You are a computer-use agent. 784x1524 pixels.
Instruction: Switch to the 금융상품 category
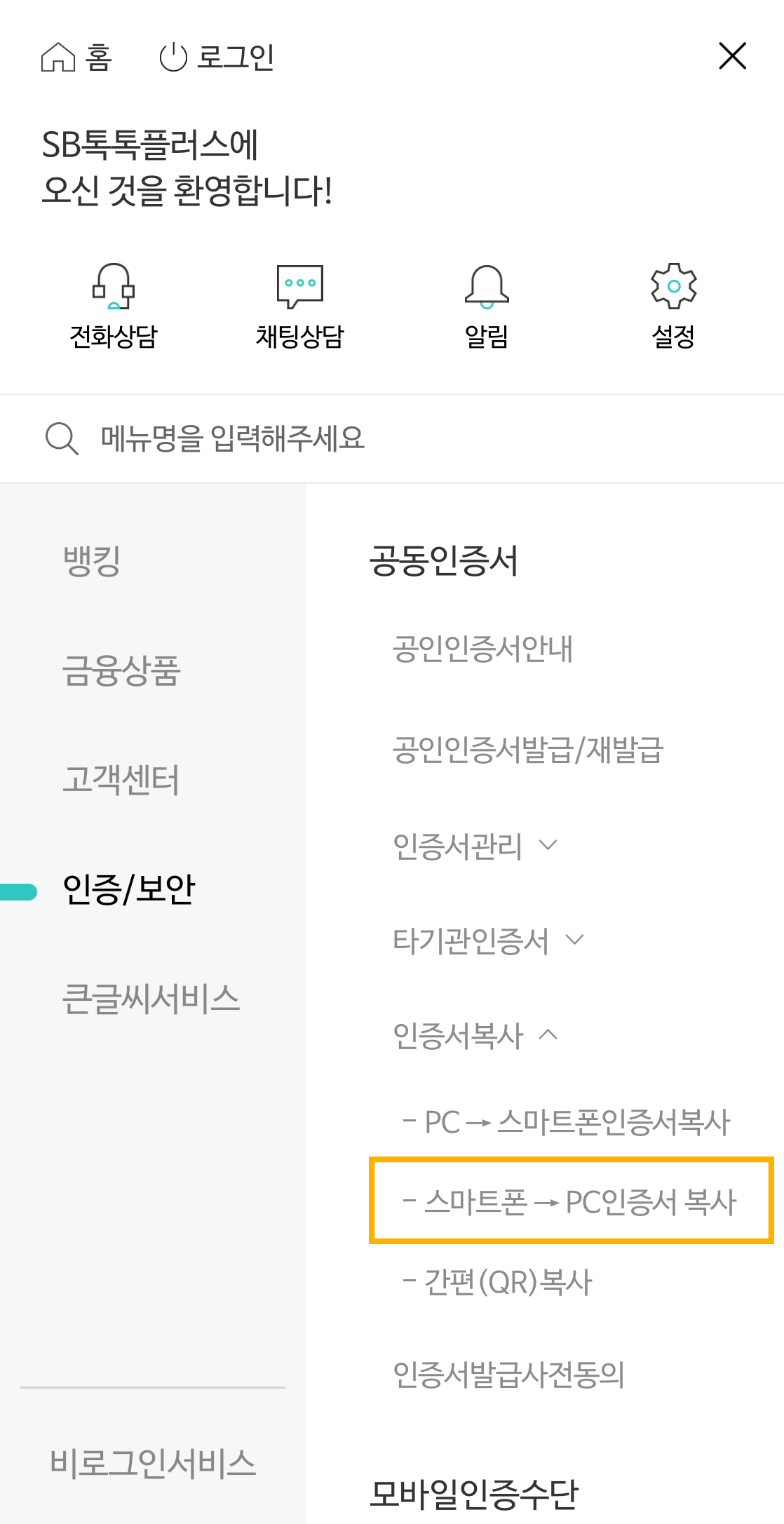(121, 670)
